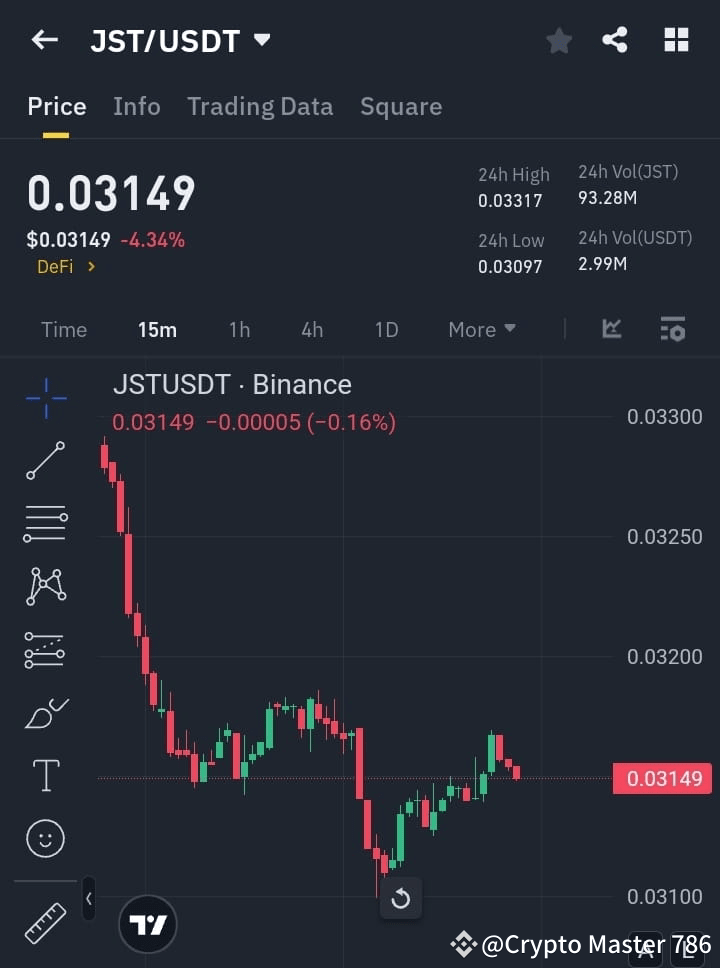The width and height of the screenshot is (720, 968).
Task: Collapse the drawing tools sidebar
Action: pyautogui.click(x=88, y=898)
